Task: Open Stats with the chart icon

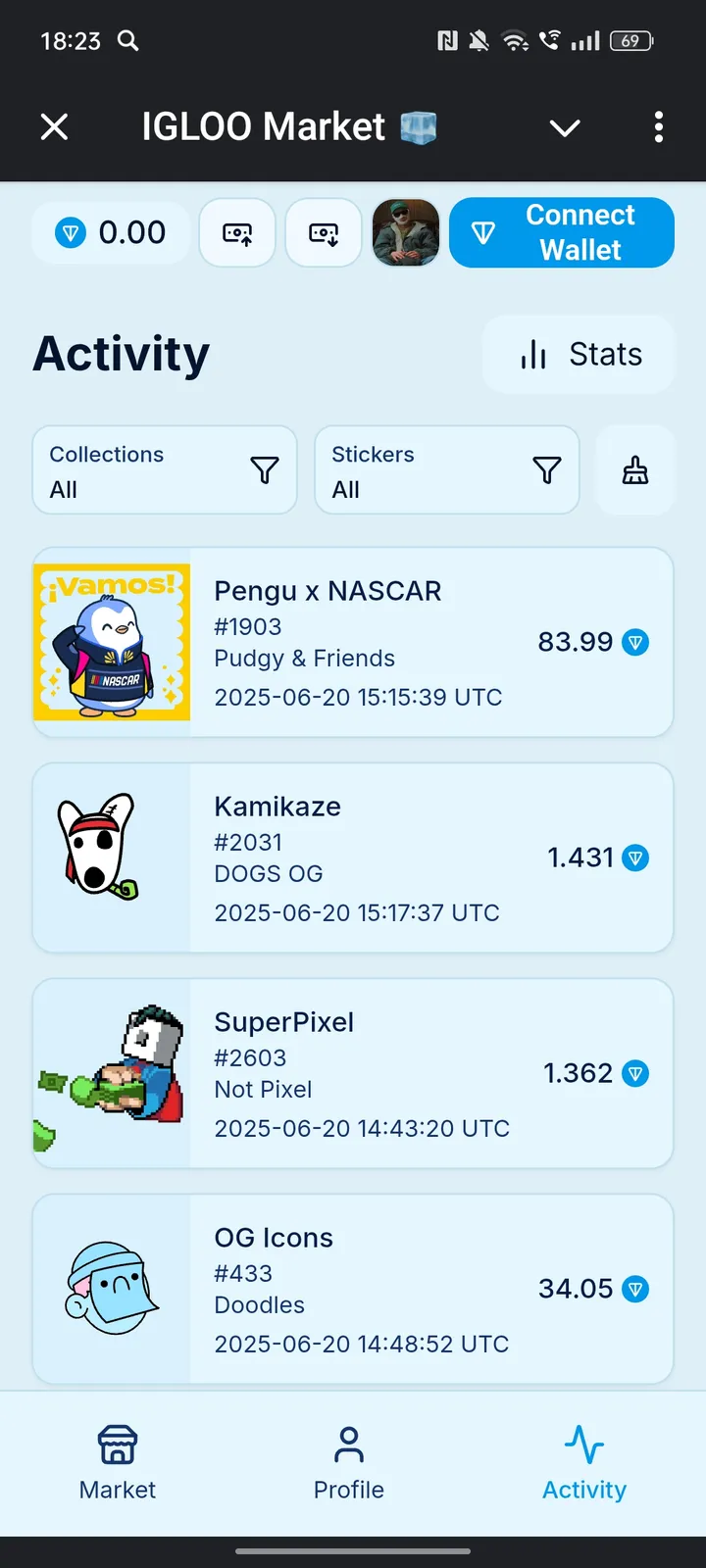Action: (x=532, y=355)
